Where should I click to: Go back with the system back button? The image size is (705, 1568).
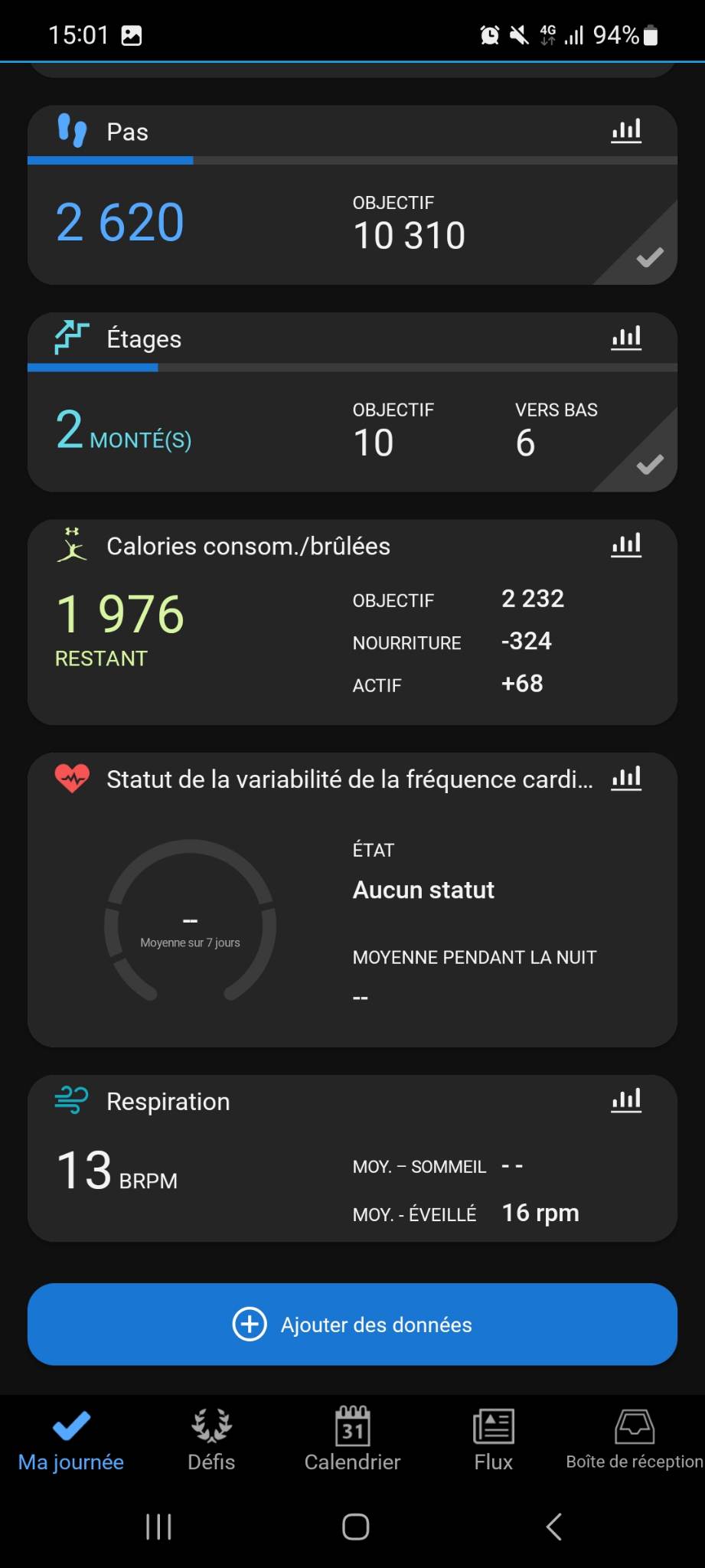pos(553,1526)
